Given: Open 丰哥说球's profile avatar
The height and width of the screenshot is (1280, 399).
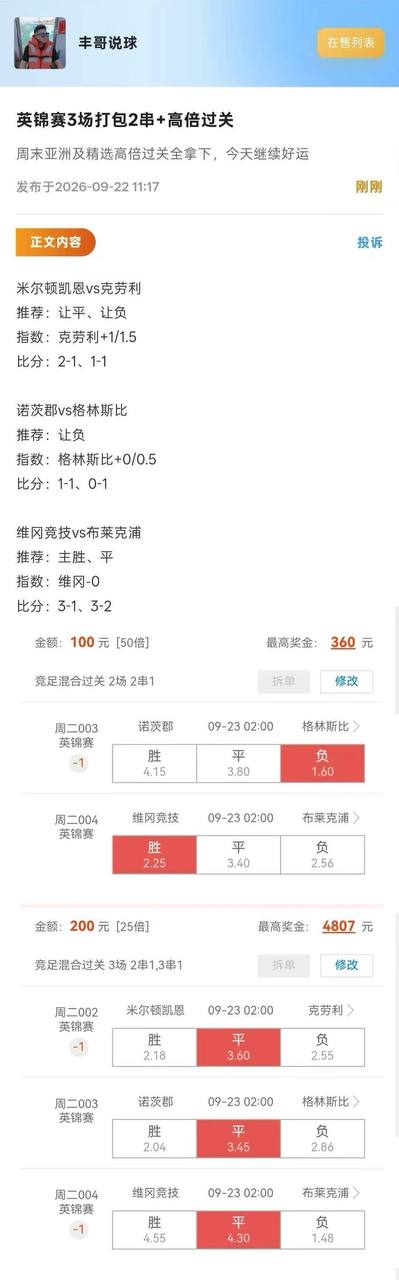Looking at the screenshot, I should click(x=40, y=42).
